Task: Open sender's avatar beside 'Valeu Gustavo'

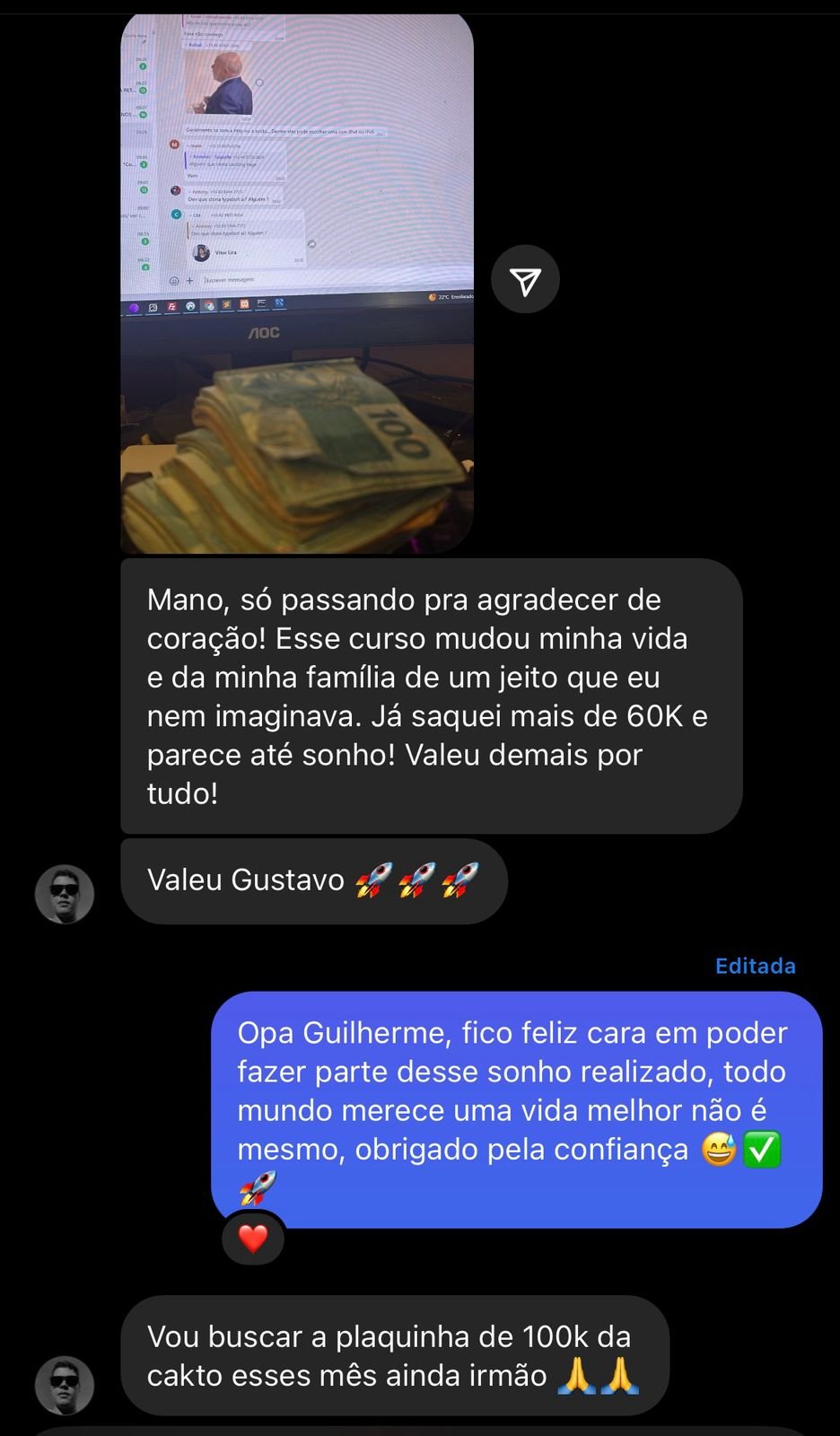Action: point(65,893)
